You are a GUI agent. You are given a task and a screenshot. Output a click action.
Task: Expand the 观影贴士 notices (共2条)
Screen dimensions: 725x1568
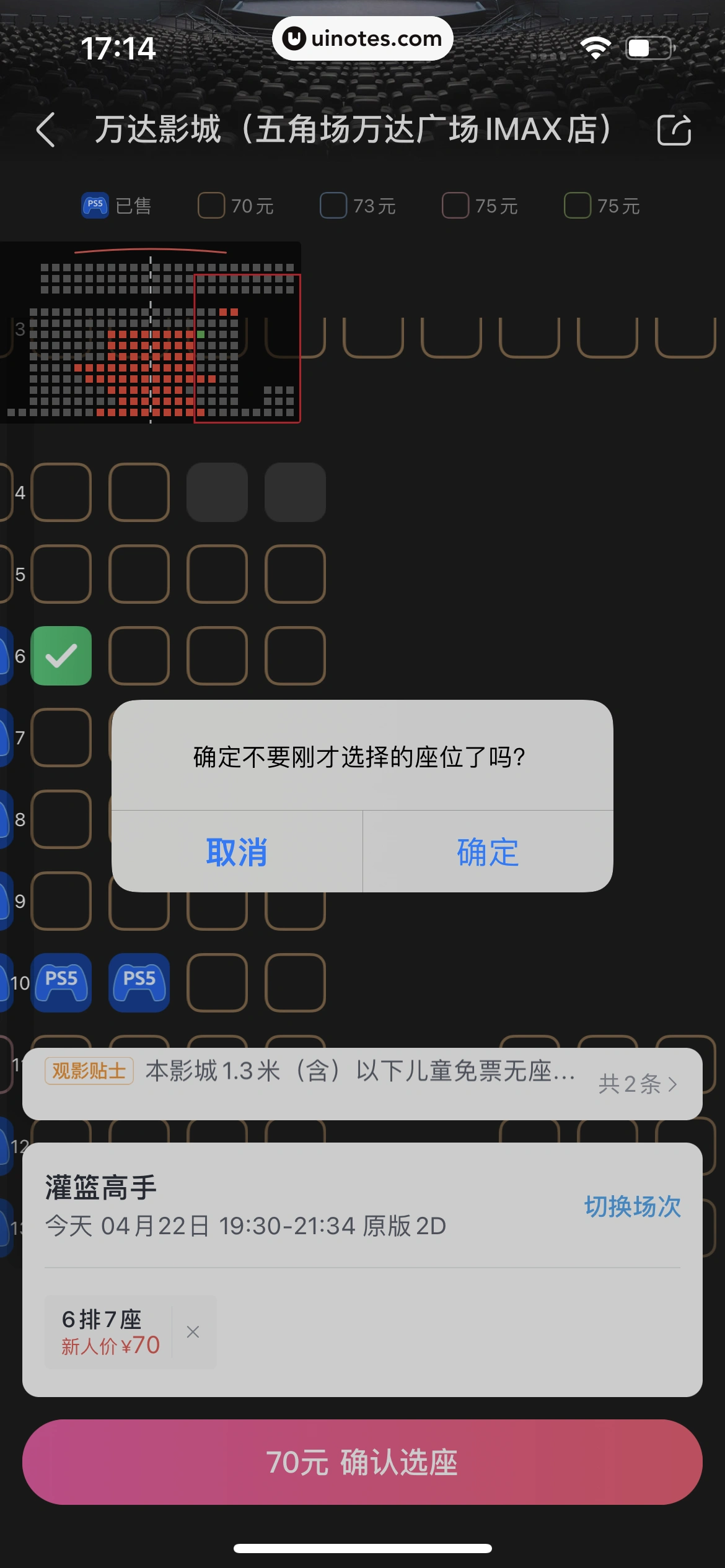(x=638, y=1084)
